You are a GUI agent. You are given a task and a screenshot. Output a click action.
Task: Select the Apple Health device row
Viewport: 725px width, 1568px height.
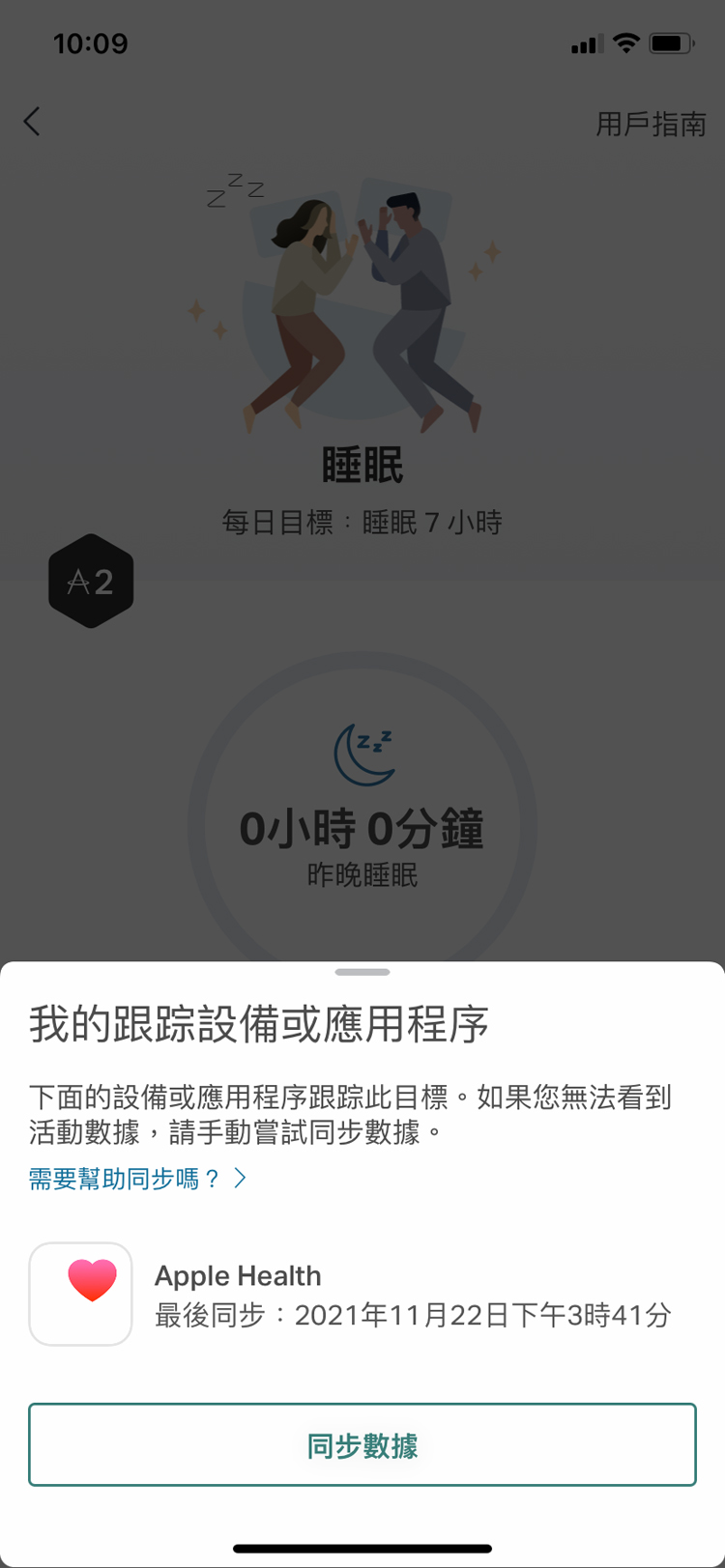[x=362, y=1295]
